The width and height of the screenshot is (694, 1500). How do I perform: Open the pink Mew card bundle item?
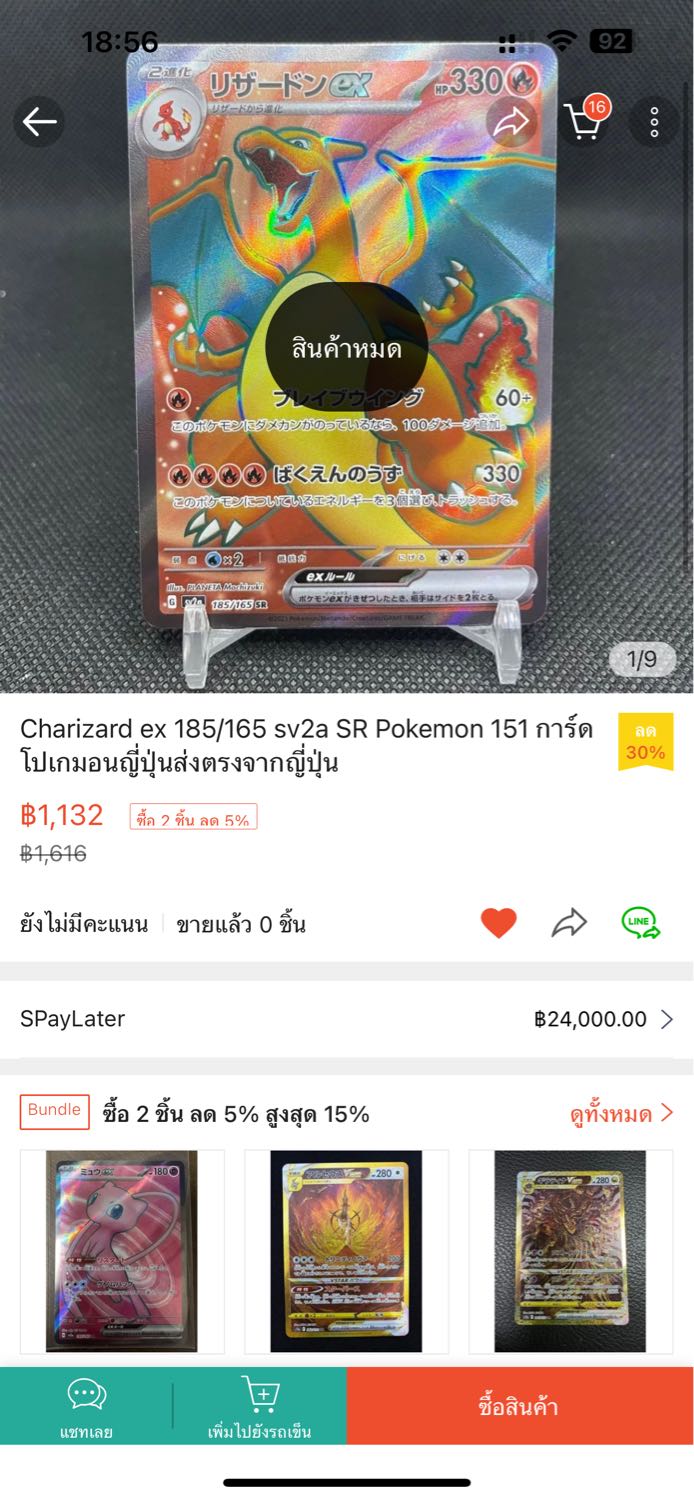(x=122, y=1251)
